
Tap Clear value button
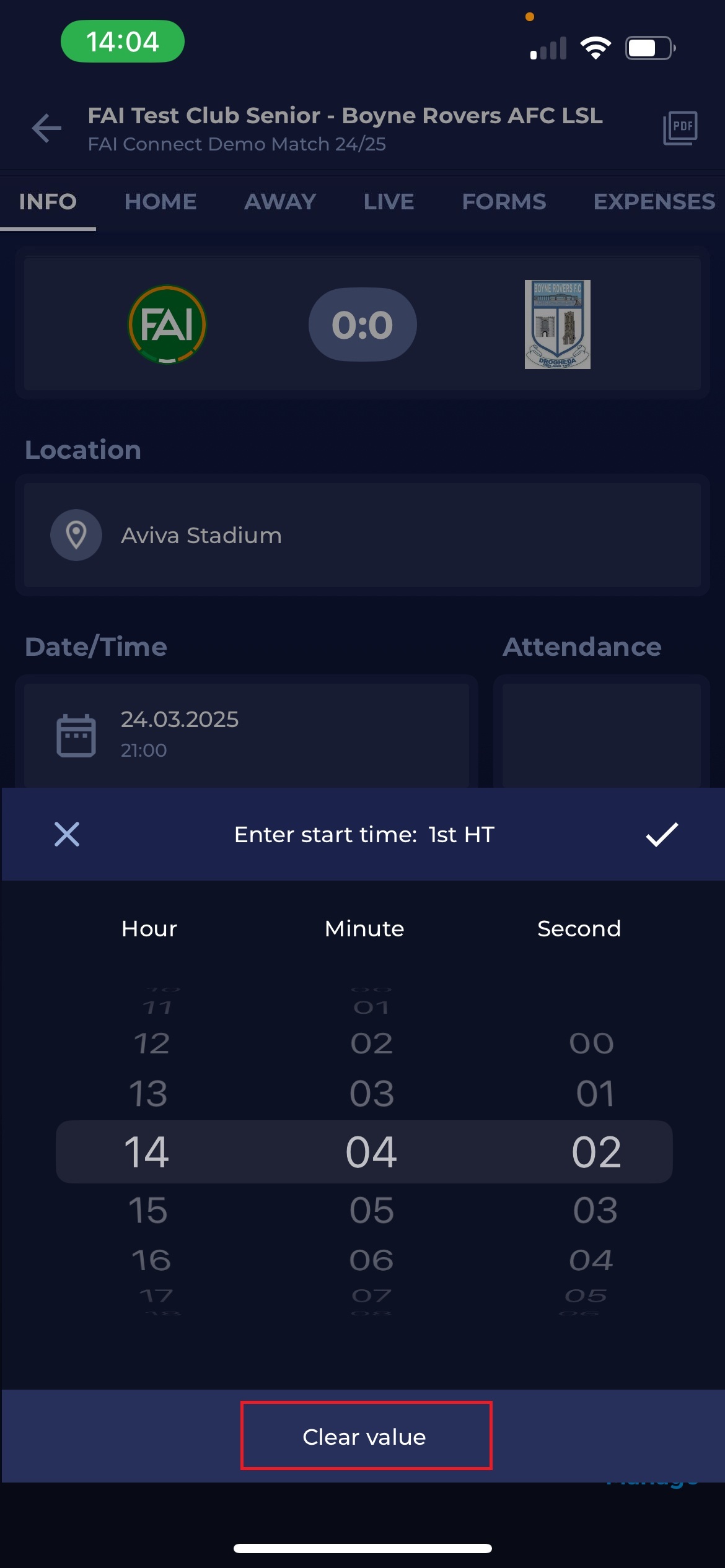click(366, 1436)
